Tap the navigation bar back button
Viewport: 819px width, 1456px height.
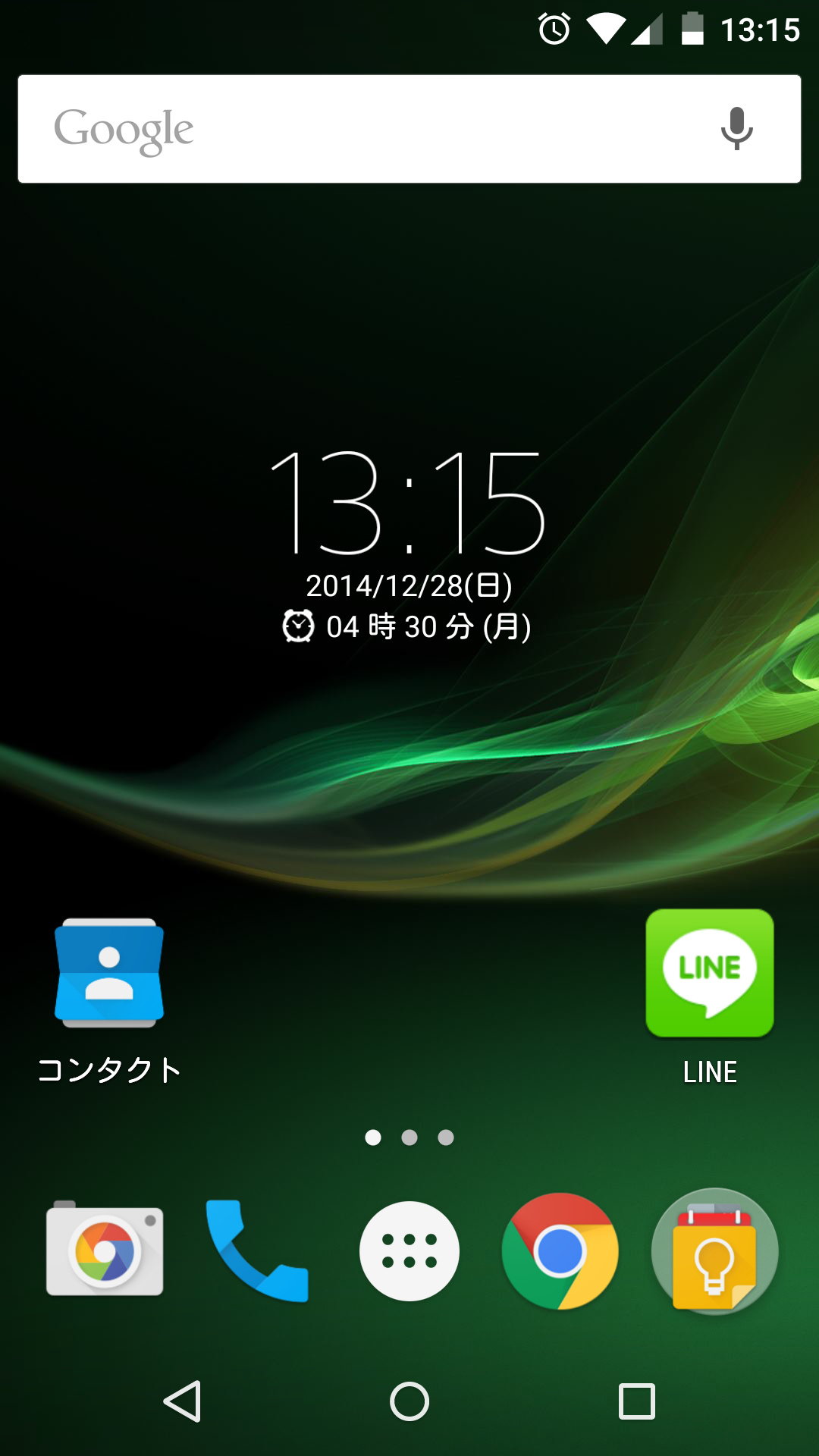tap(183, 1401)
